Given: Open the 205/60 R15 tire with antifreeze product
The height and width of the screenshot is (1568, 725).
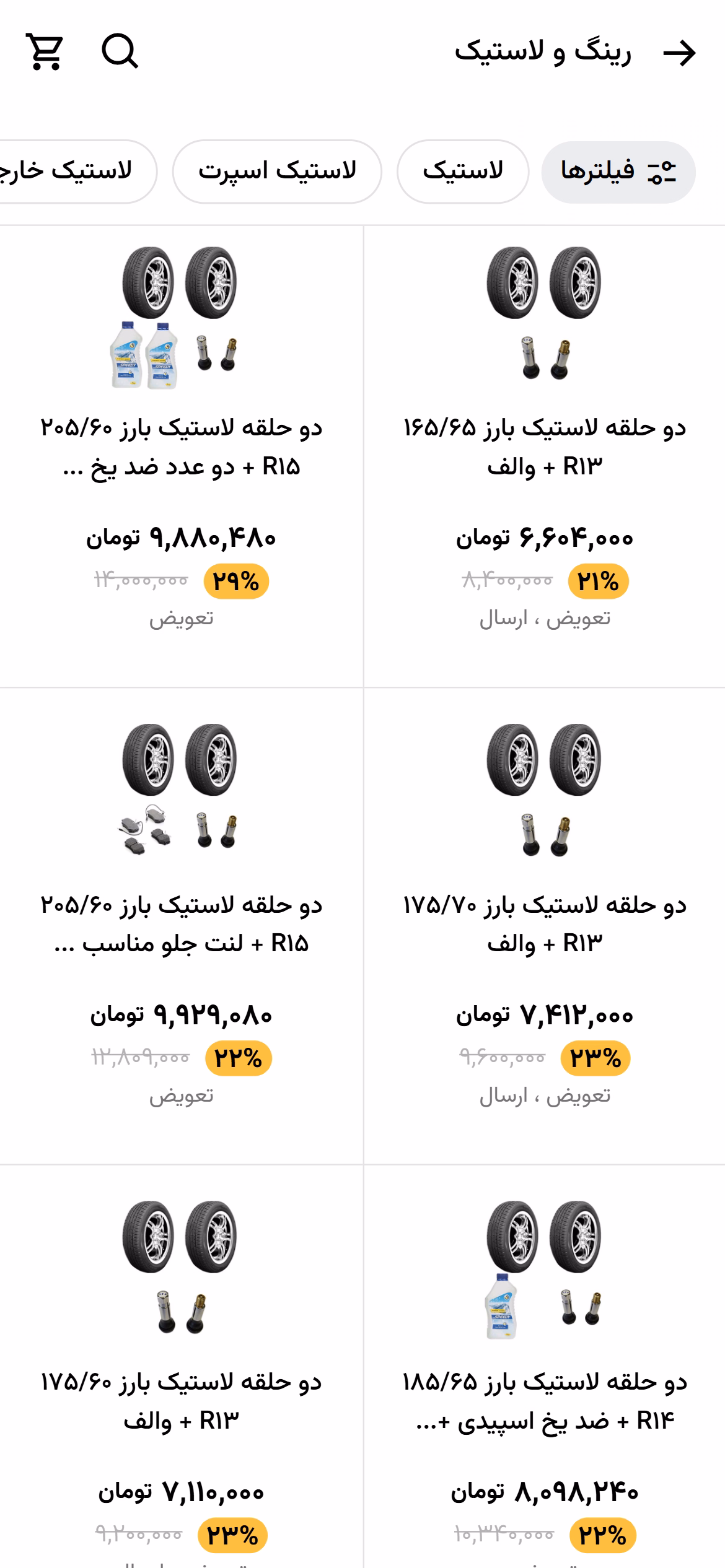Looking at the screenshot, I should (x=181, y=456).
